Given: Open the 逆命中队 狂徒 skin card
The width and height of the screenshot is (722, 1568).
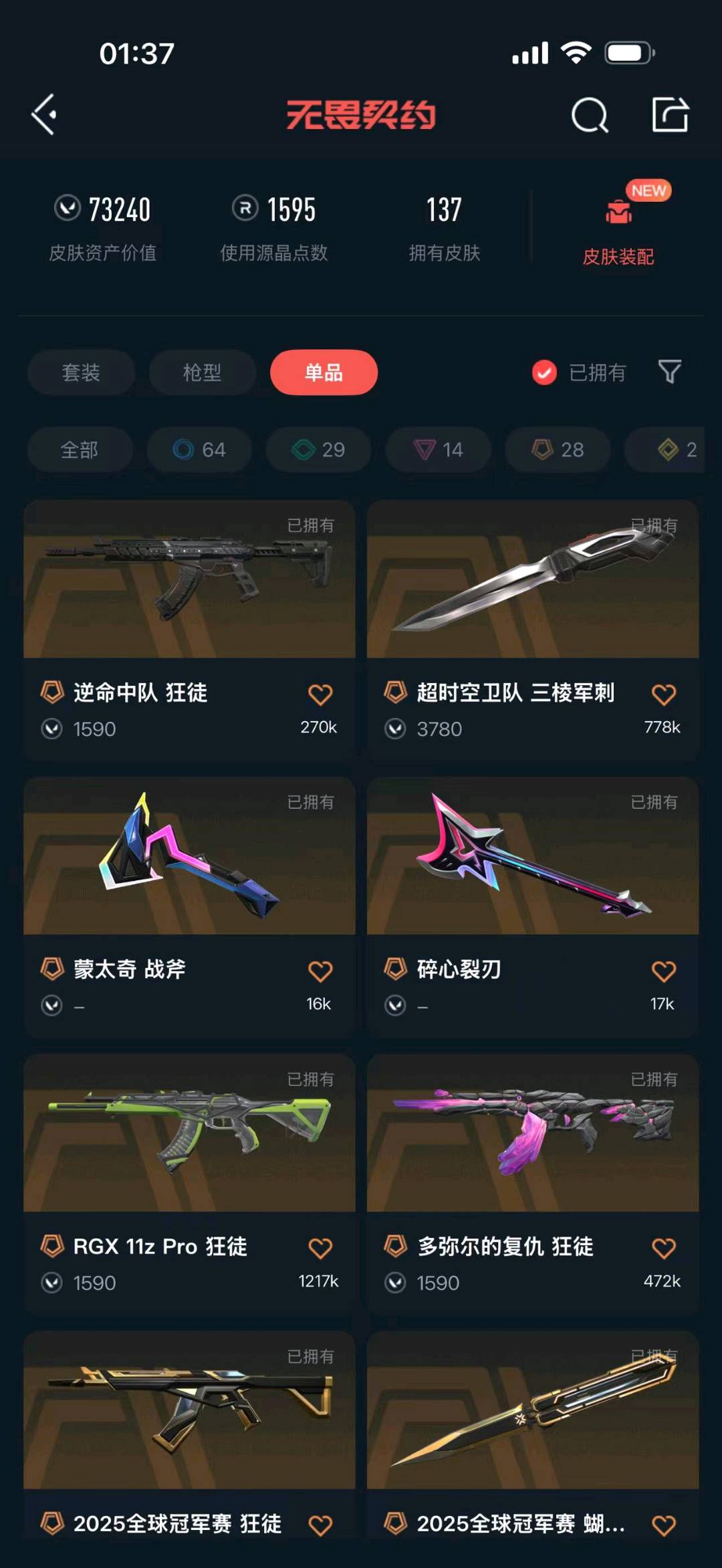Looking at the screenshot, I should click(189, 630).
